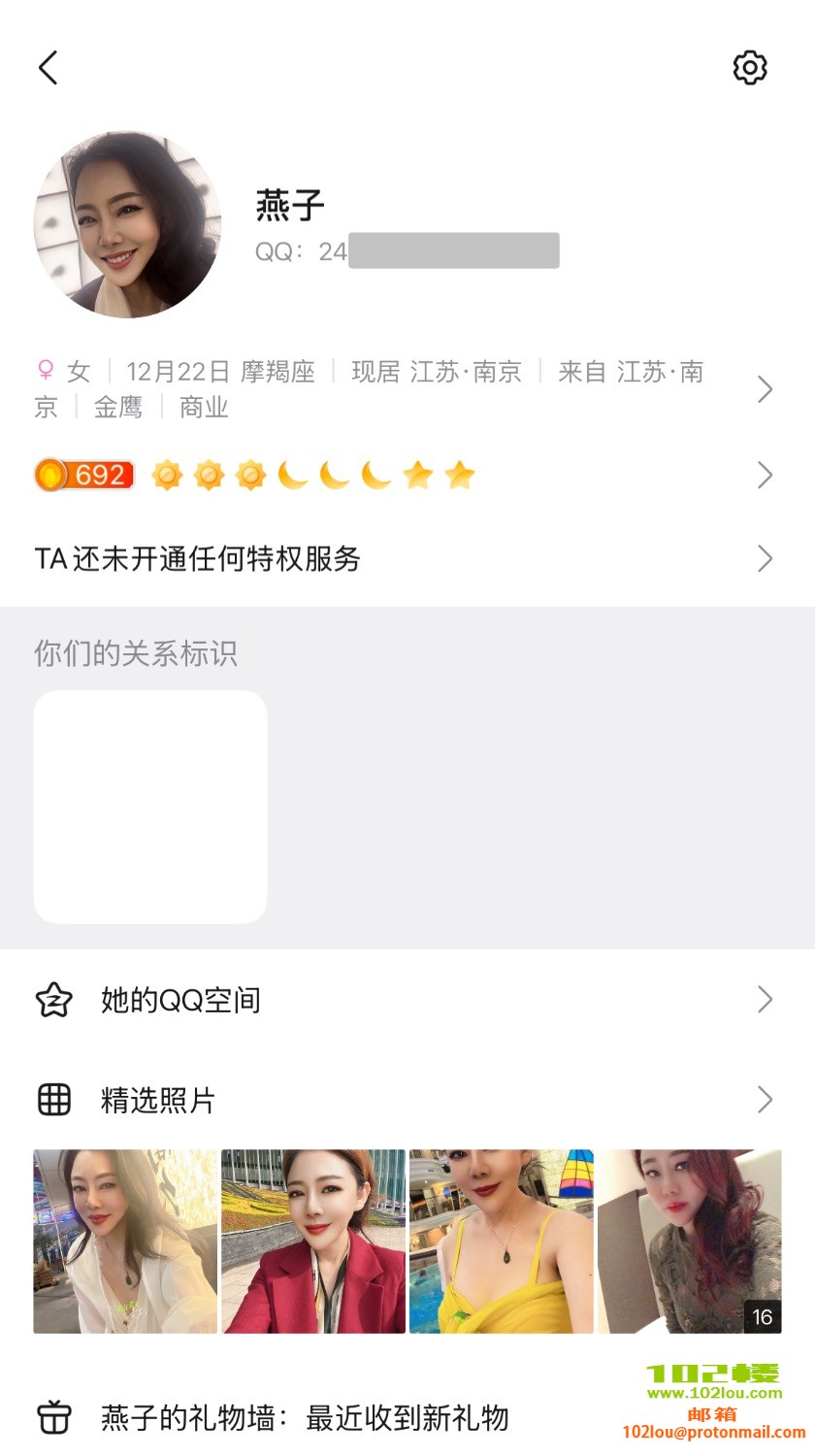The image size is (815, 1456).
Task: Open the settings gear icon
Action: point(749,68)
